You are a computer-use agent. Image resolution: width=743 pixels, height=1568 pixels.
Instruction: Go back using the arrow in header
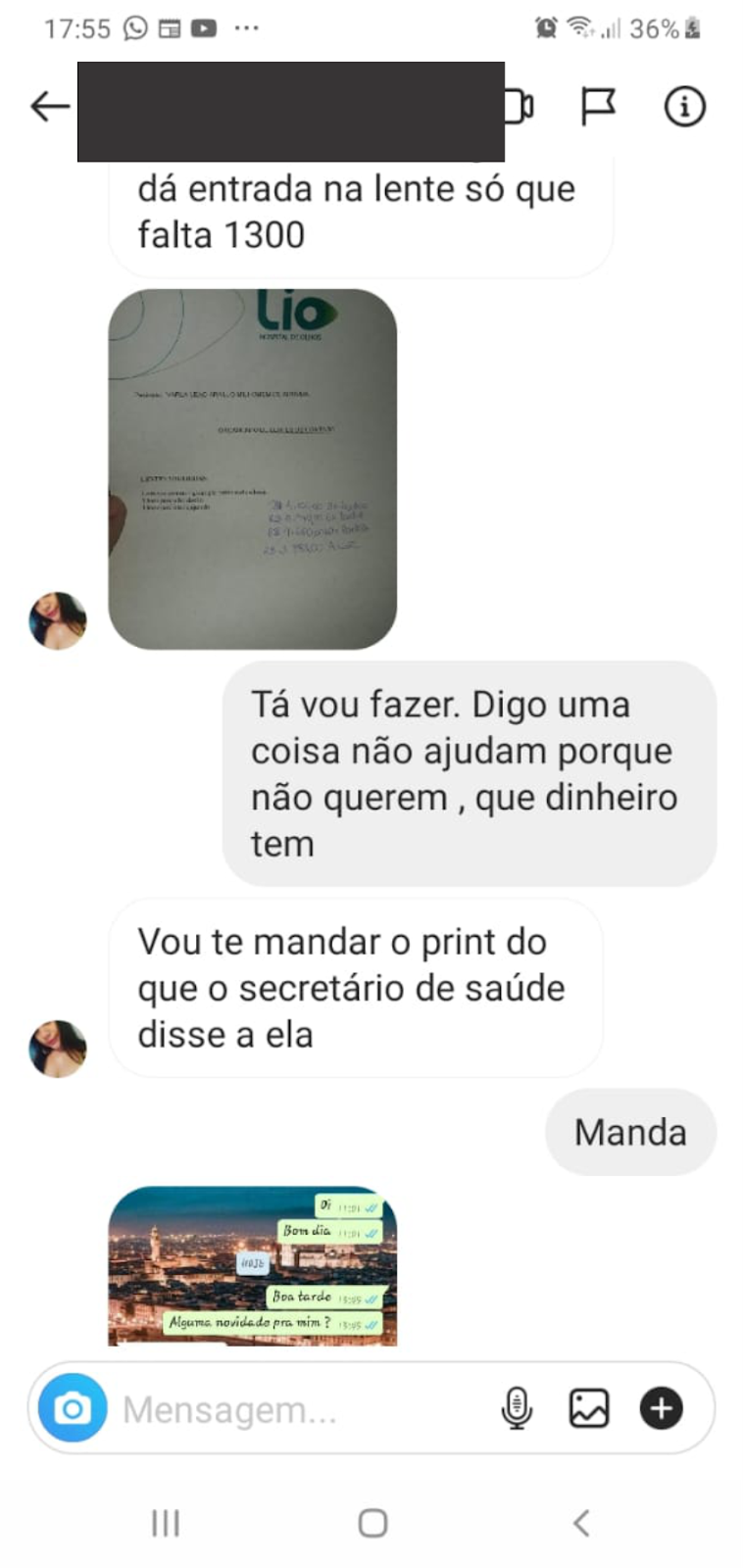(x=50, y=106)
